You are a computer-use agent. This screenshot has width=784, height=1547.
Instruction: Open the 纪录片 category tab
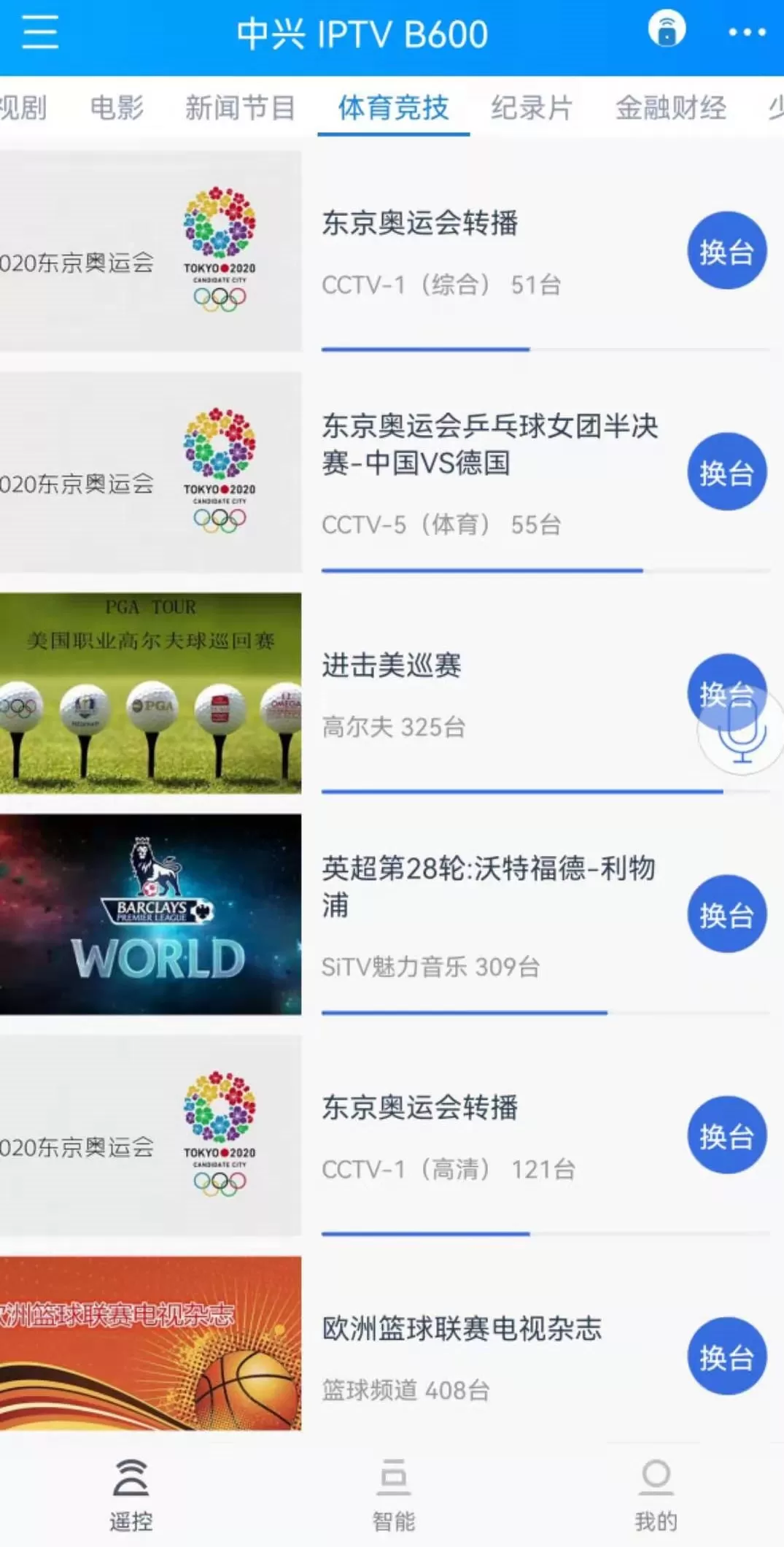coord(532,108)
